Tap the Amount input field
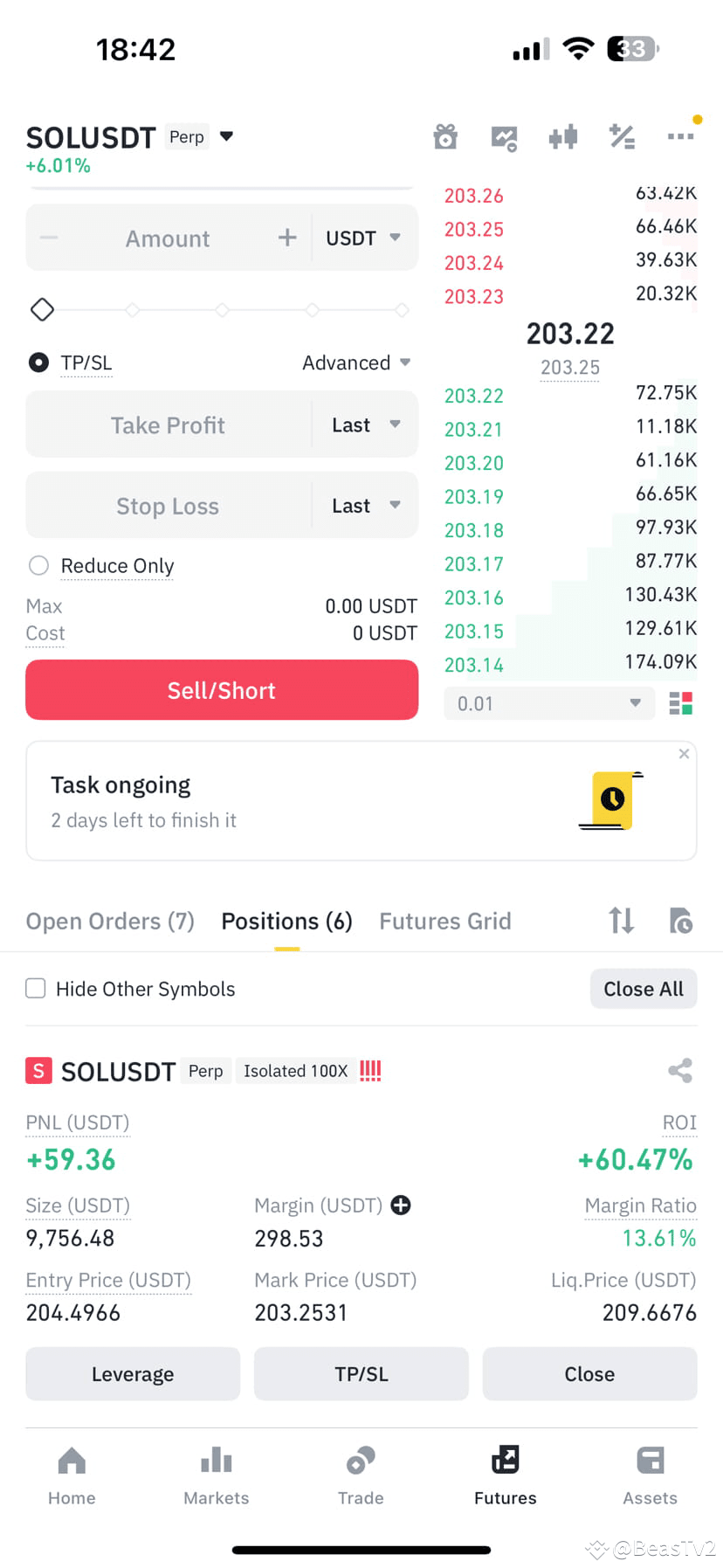The height and width of the screenshot is (1568, 723). pyautogui.click(x=167, y=237)
